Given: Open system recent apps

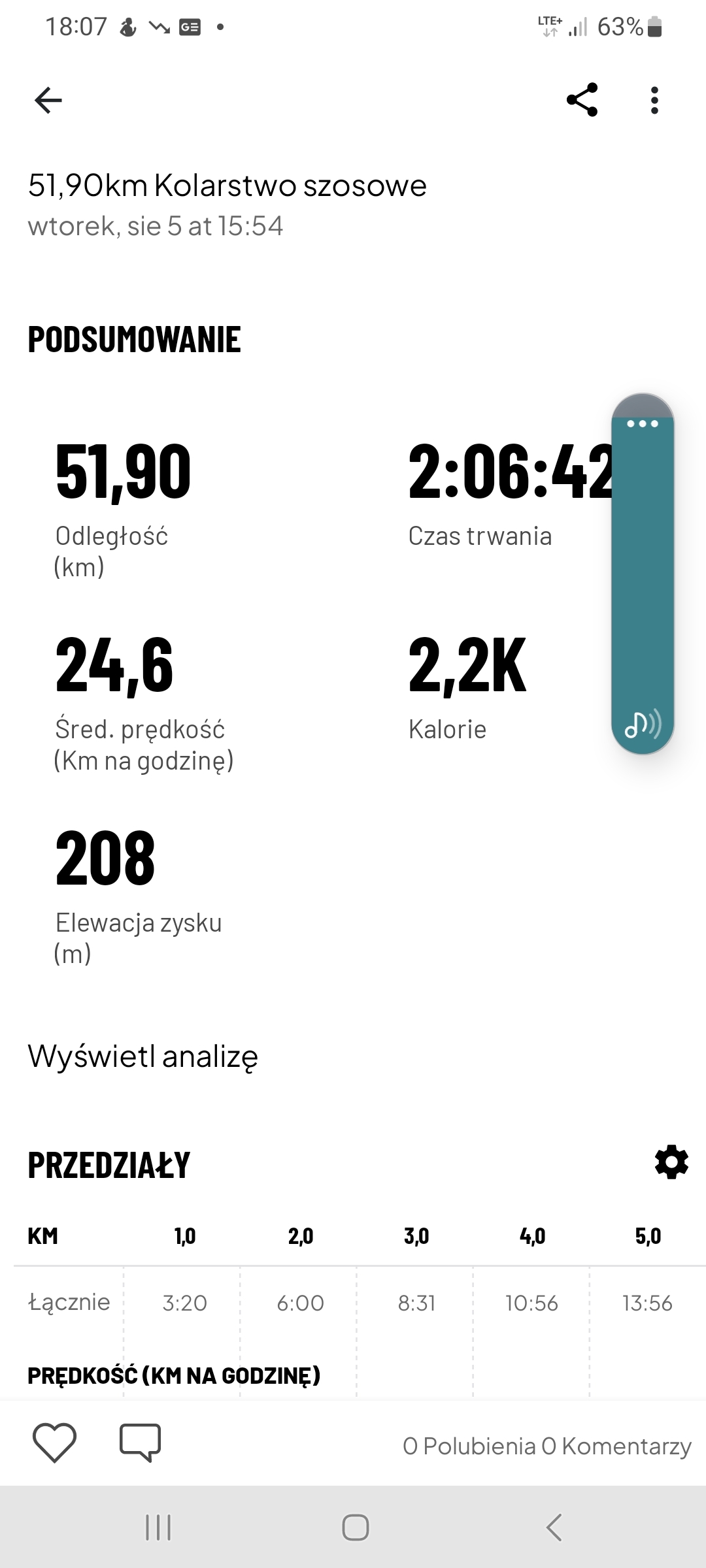Looking at the screenshot, I should coord(158,1527).
